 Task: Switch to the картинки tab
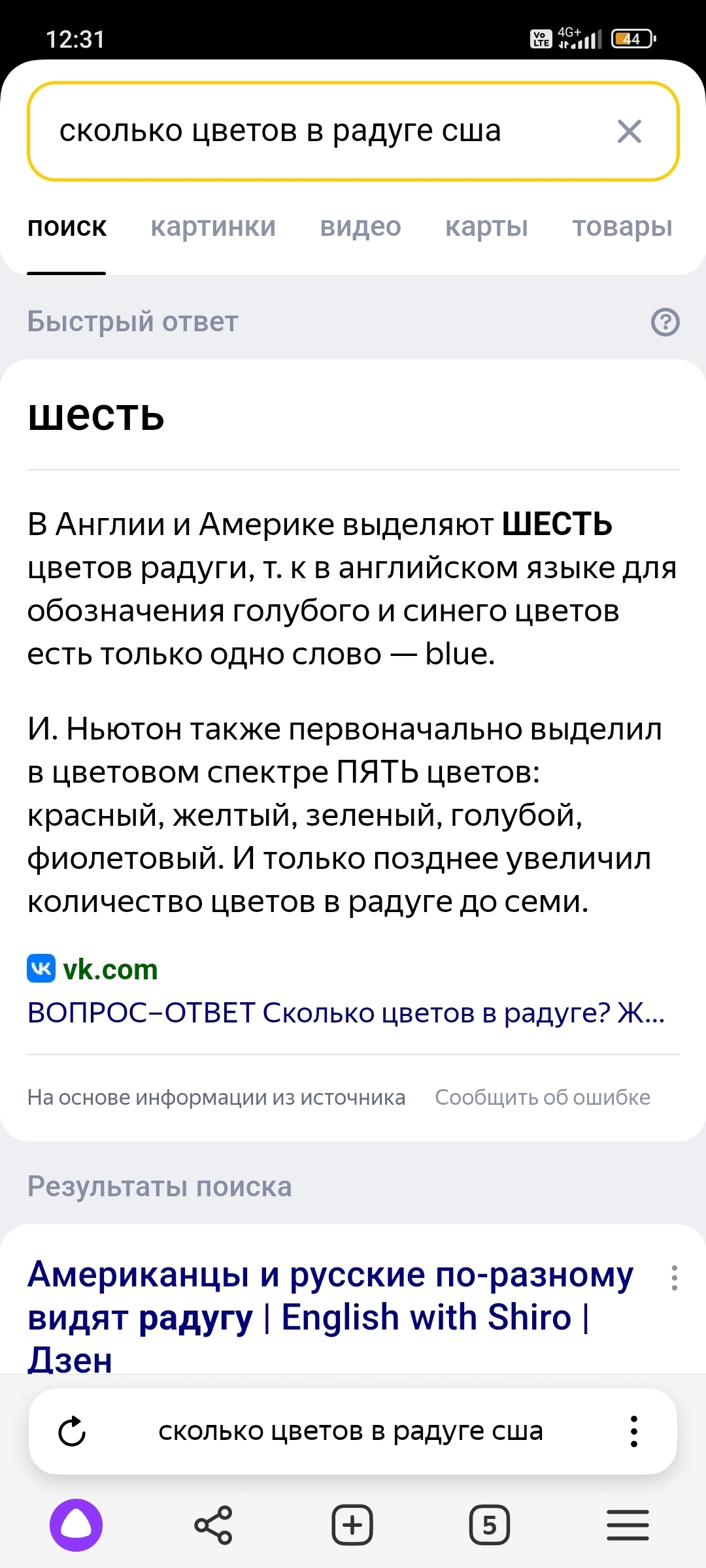coord(213,227)
